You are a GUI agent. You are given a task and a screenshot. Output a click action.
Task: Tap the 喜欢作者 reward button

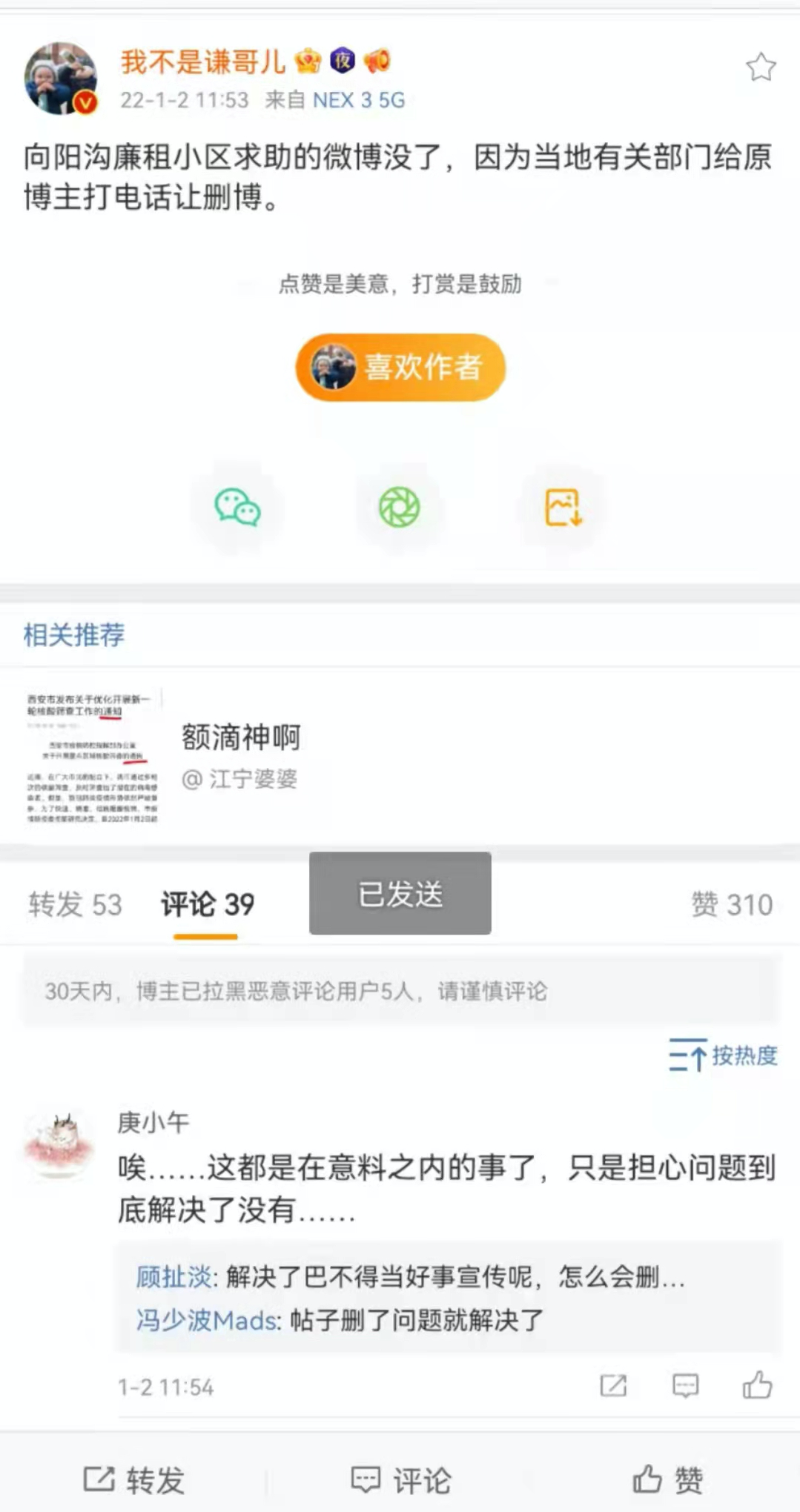click(400, 367)
